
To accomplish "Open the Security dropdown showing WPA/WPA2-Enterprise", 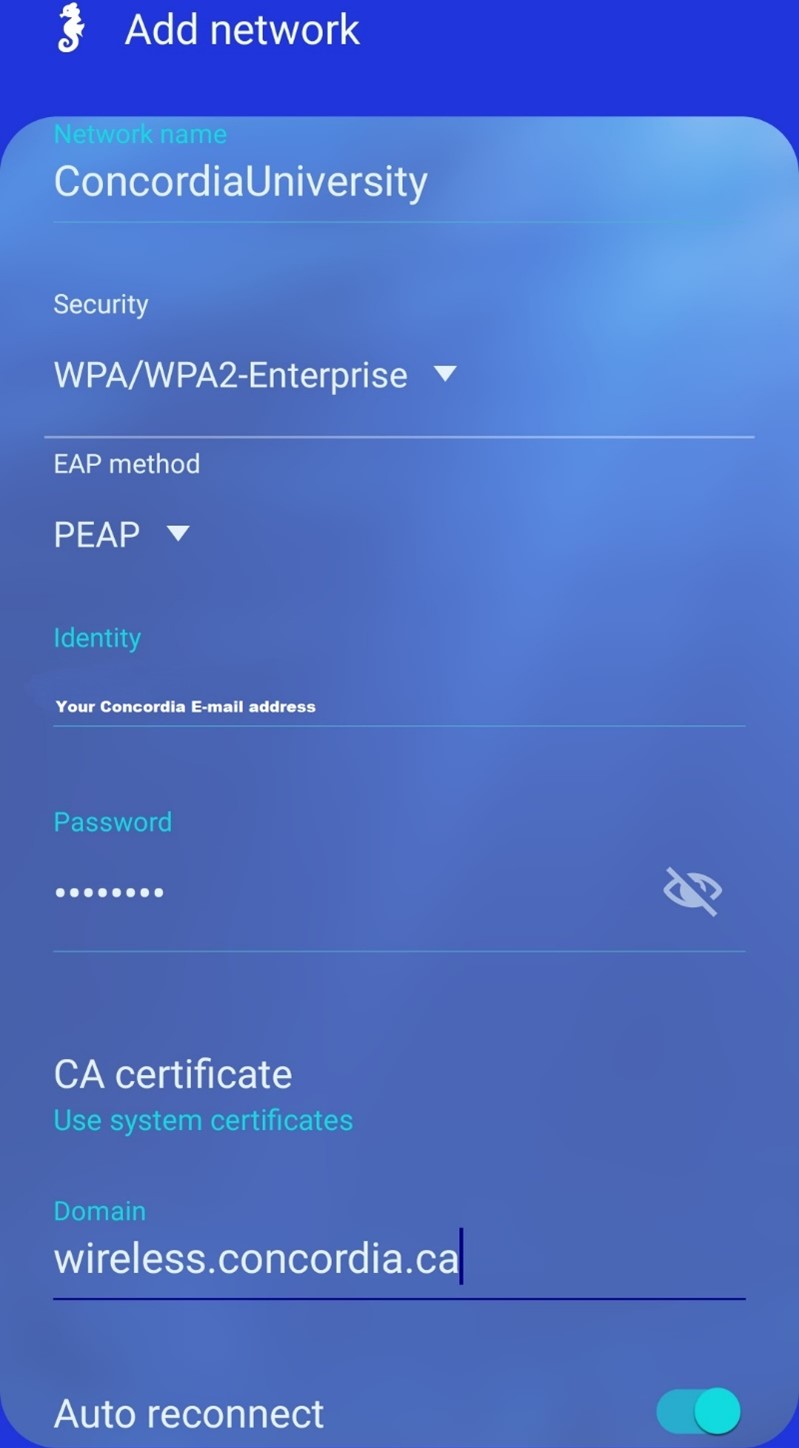I will coord(255,375).
